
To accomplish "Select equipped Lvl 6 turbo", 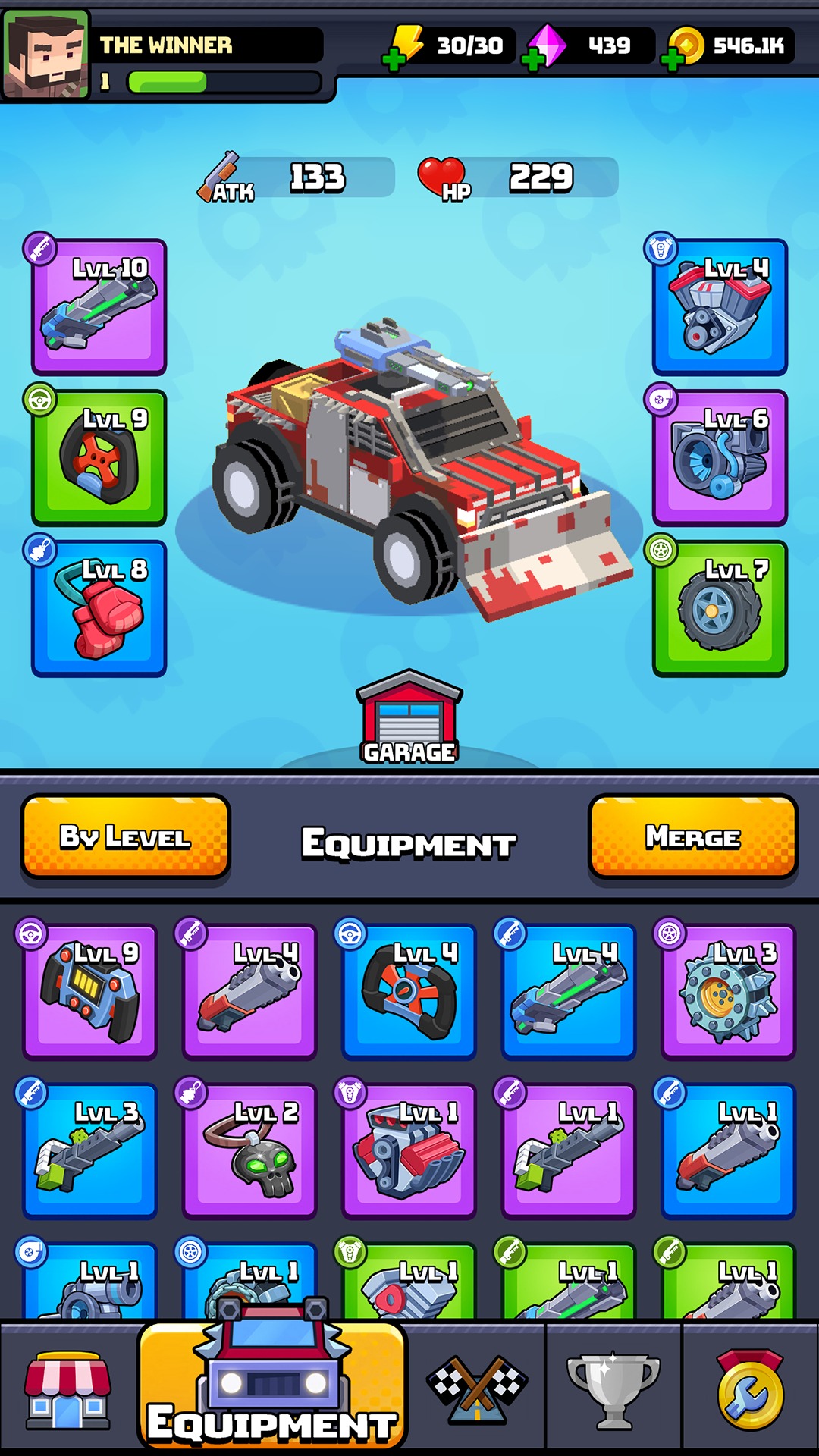I will pos(720,458).
